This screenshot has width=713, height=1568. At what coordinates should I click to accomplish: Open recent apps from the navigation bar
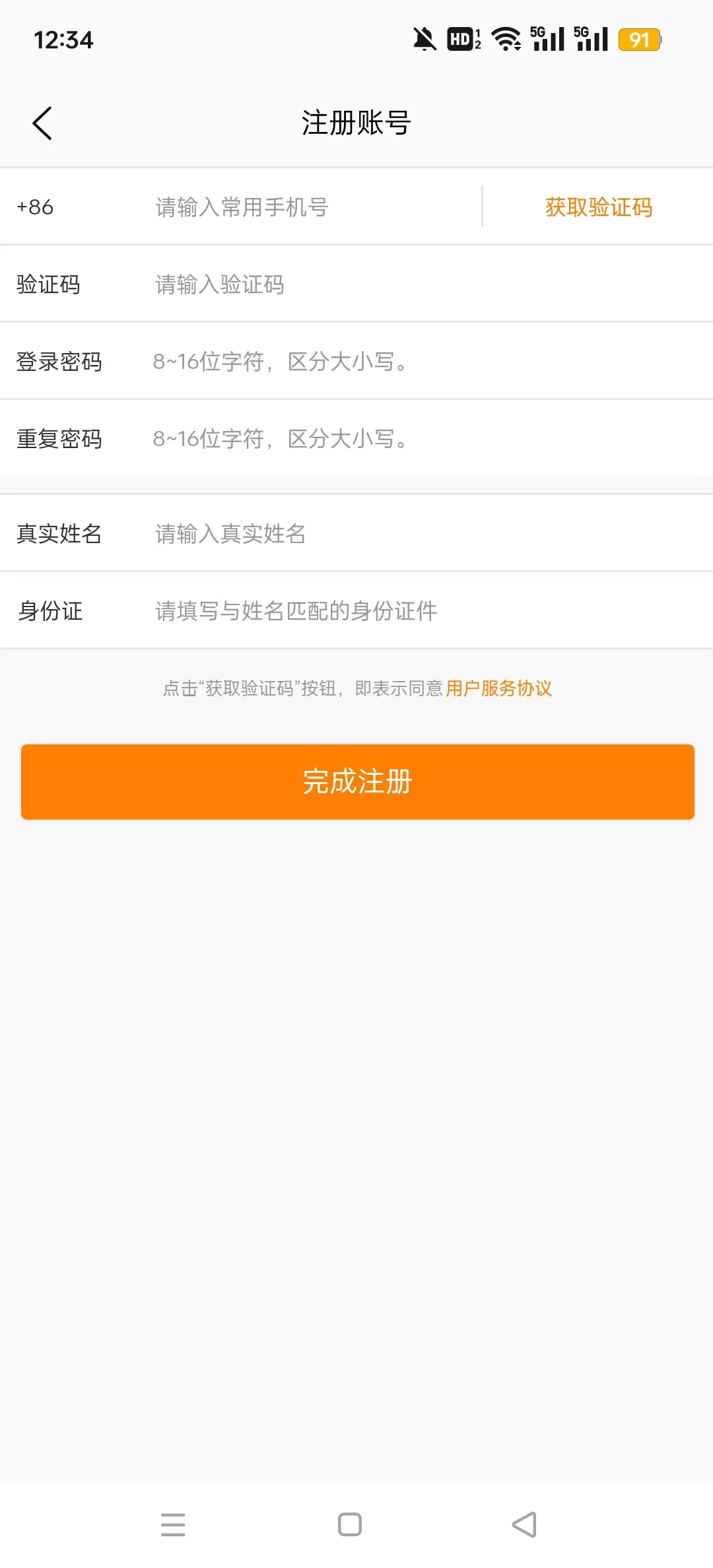click(173, 1524)
